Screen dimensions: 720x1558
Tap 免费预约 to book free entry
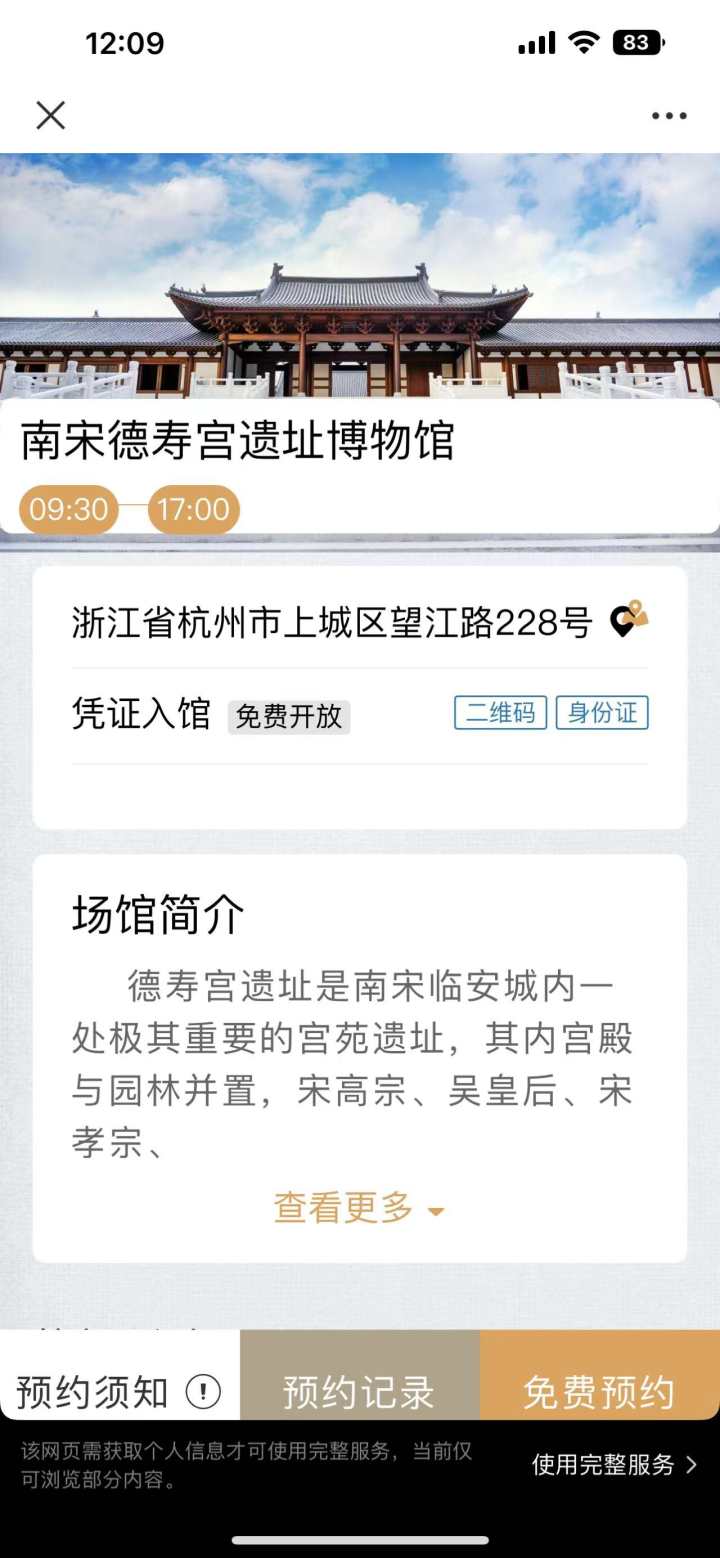point(599,1389)
